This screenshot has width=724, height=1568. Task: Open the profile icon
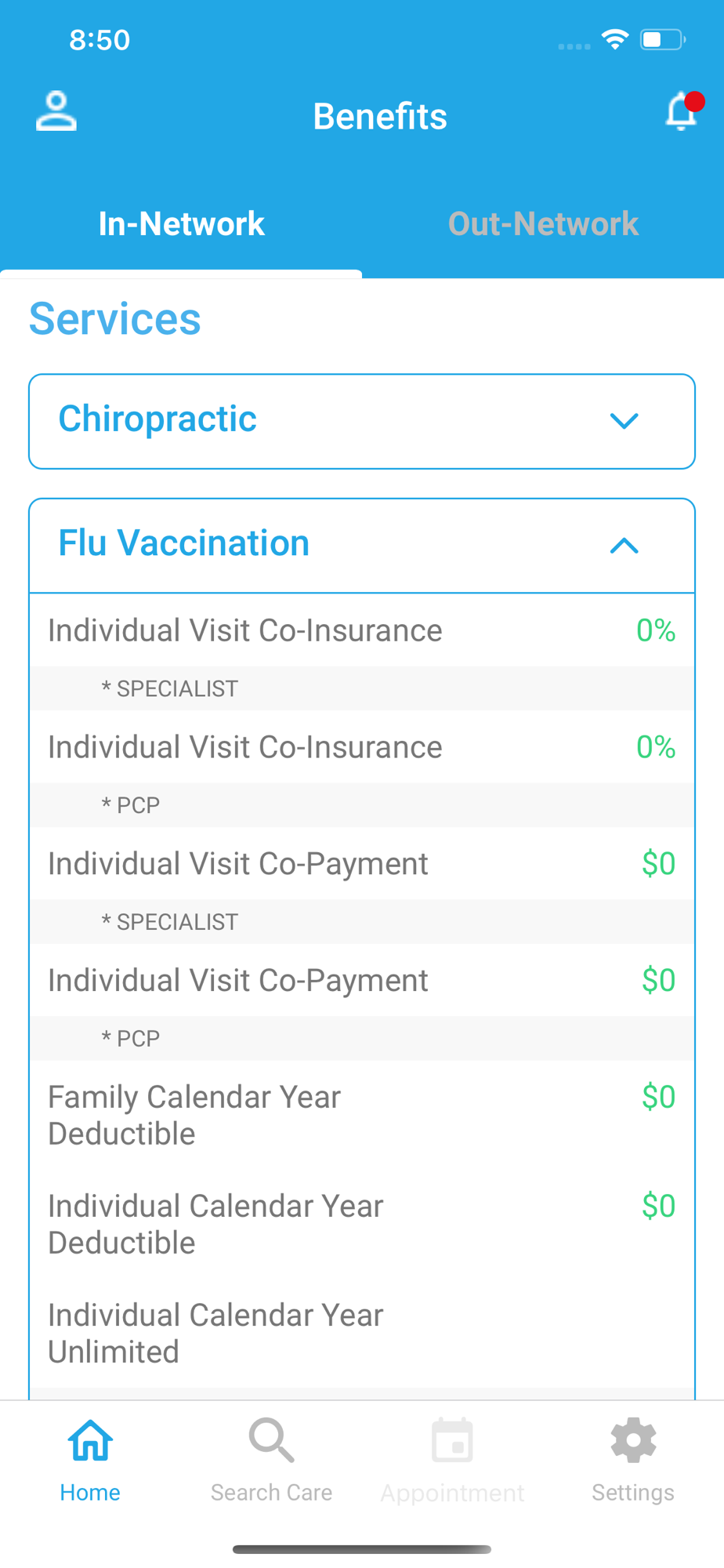[x=56, y=111]
